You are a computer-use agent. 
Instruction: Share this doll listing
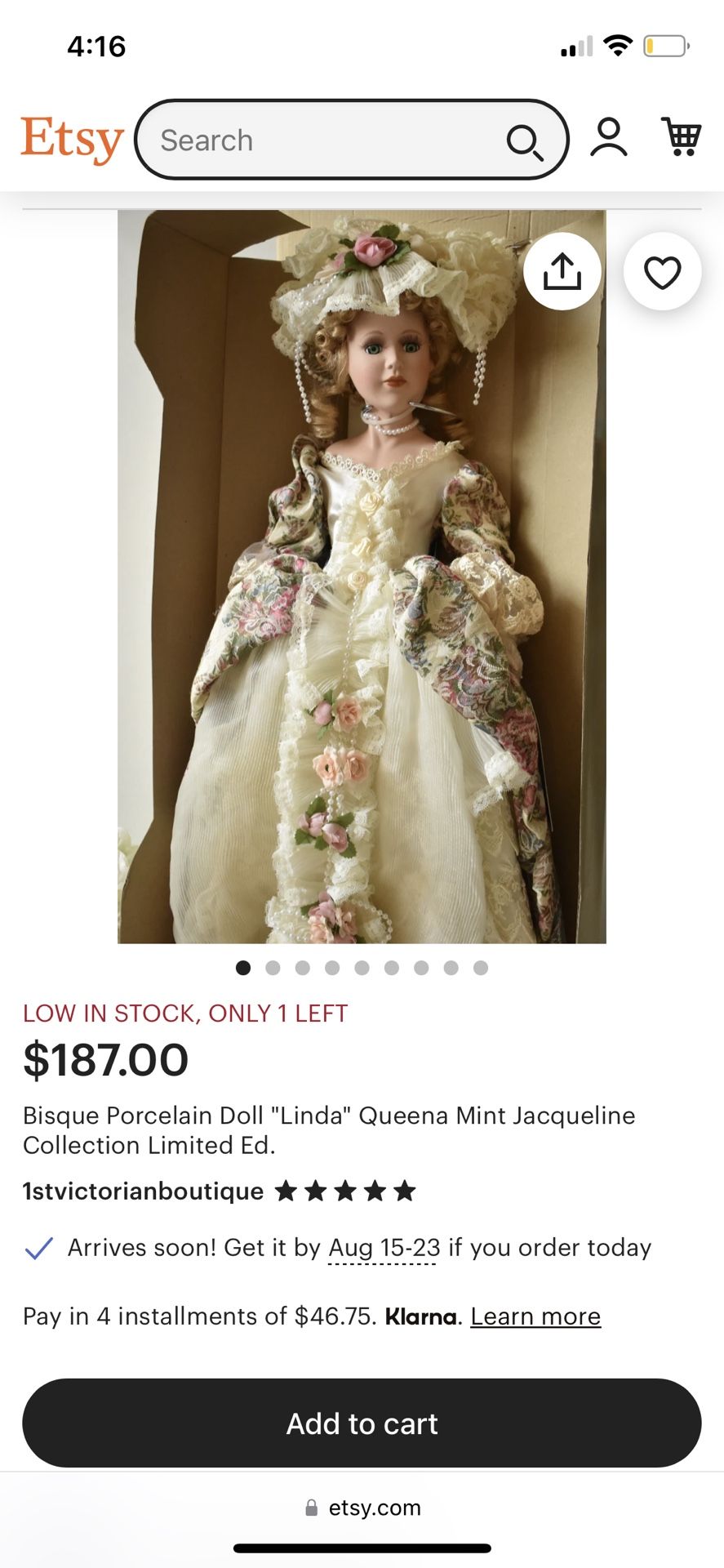(x=562, y=272)
